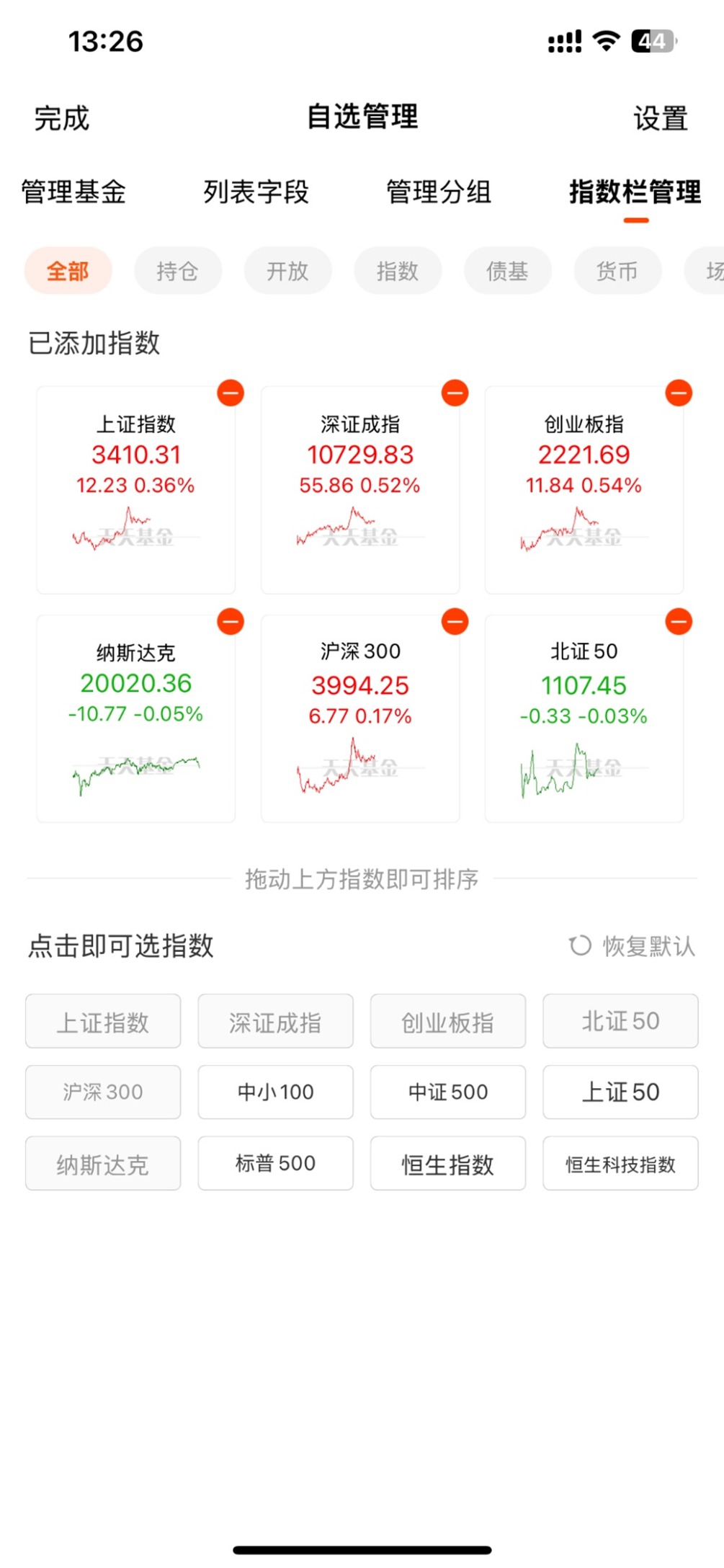Remove 上证指数 from added indices

coord(231,393)
